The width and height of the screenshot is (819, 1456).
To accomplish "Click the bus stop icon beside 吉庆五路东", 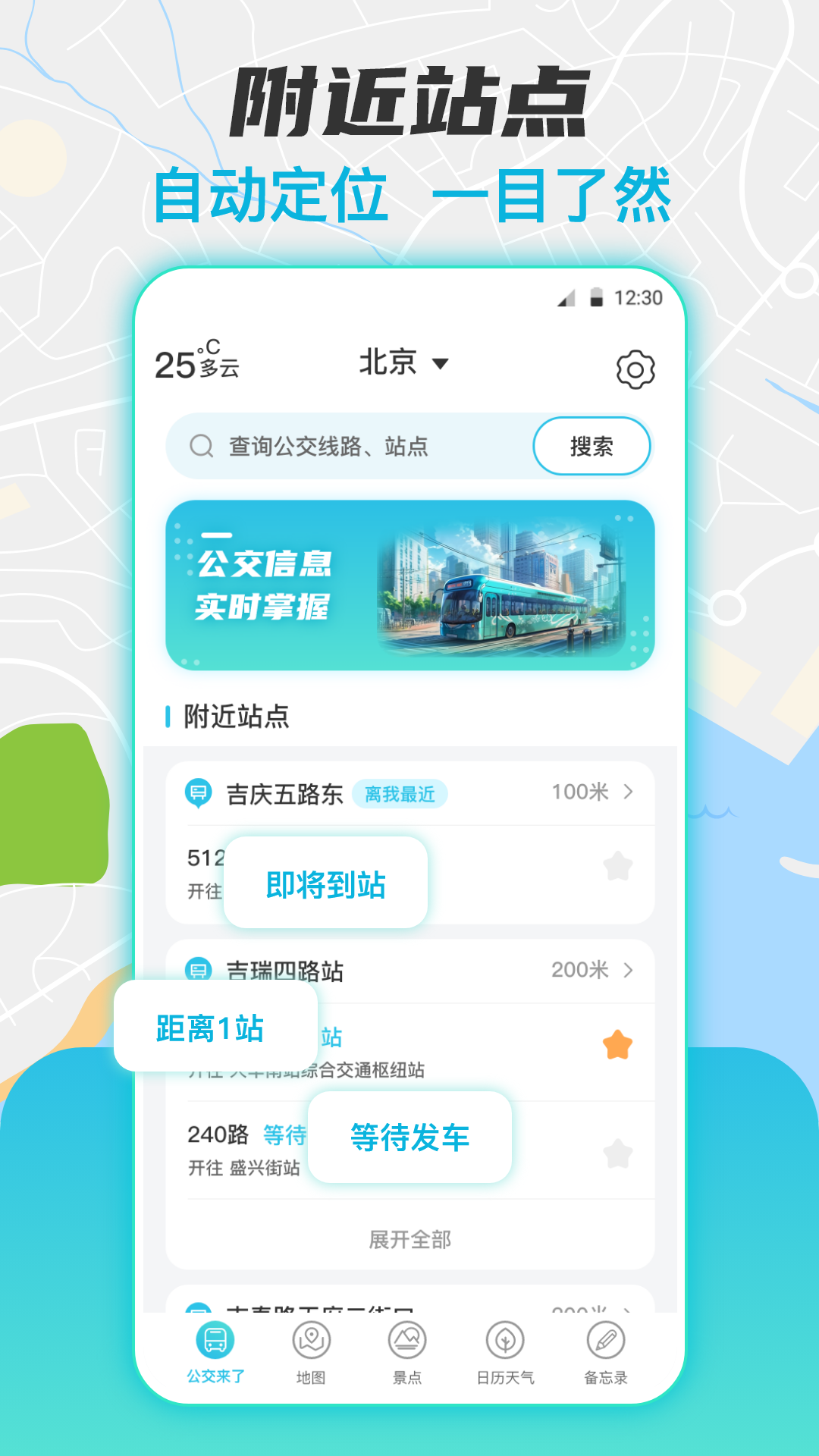I will pos(197,792).
